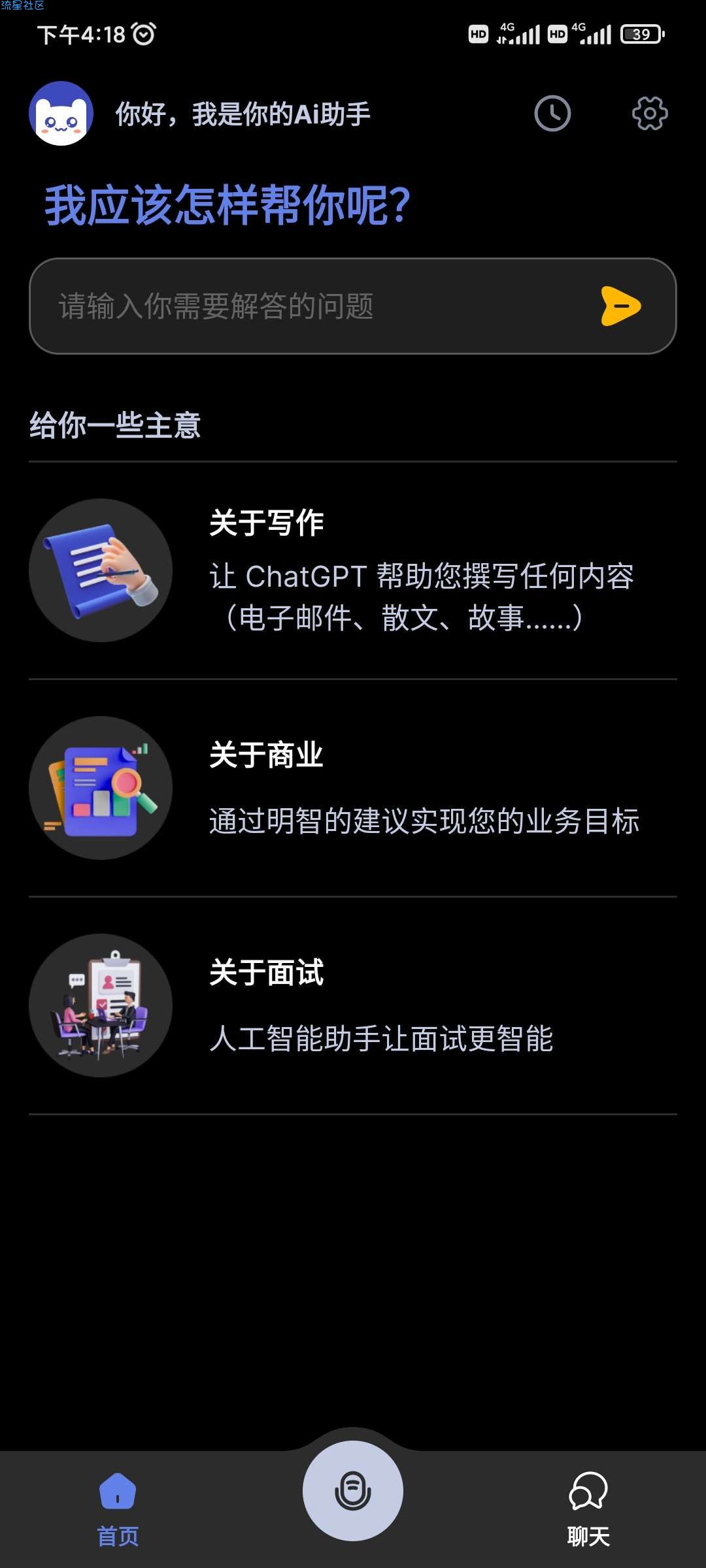
Task: Open the 关于商业 business suggestion
Action: 353,788
